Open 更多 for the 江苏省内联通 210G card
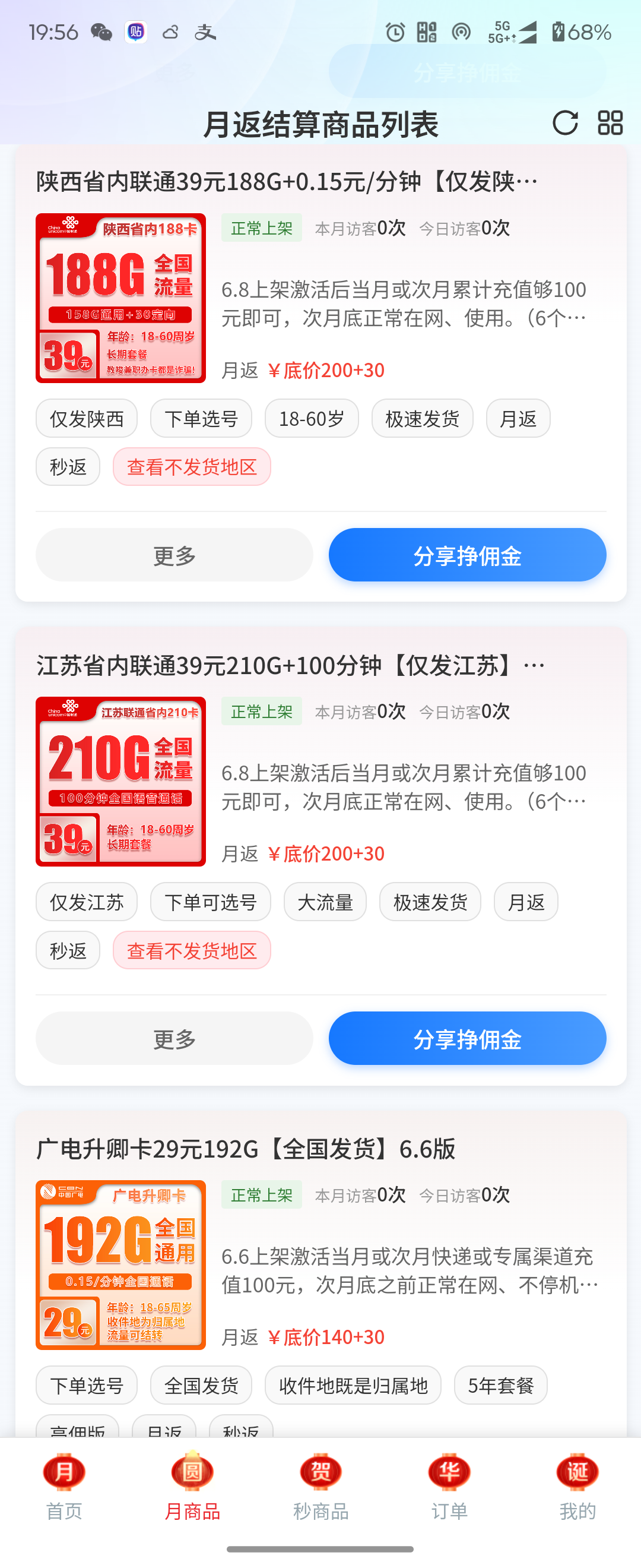 174,1038
